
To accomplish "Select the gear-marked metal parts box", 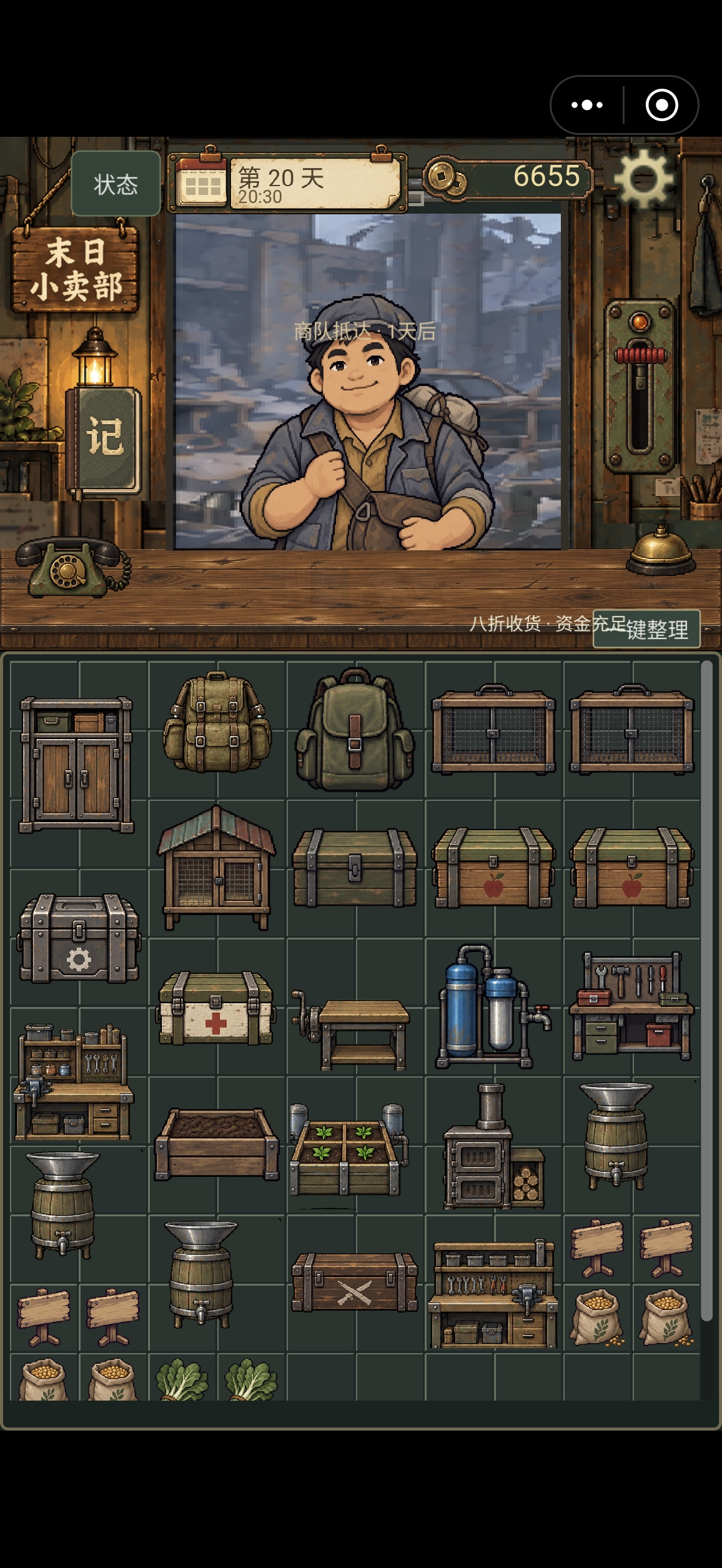I will coord(79,938).
